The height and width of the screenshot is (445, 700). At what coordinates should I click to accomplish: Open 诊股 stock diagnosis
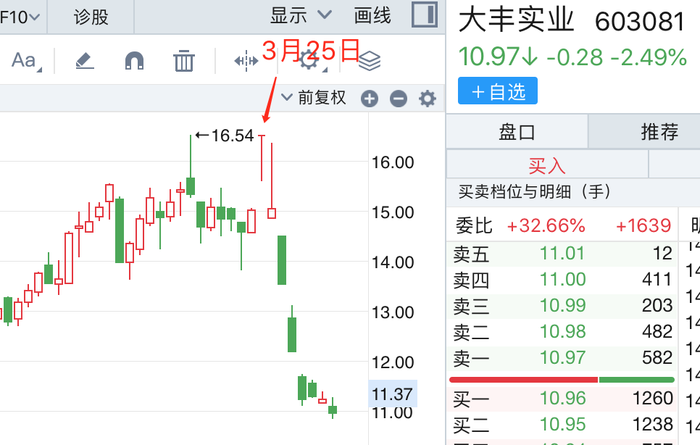[92, 16]
